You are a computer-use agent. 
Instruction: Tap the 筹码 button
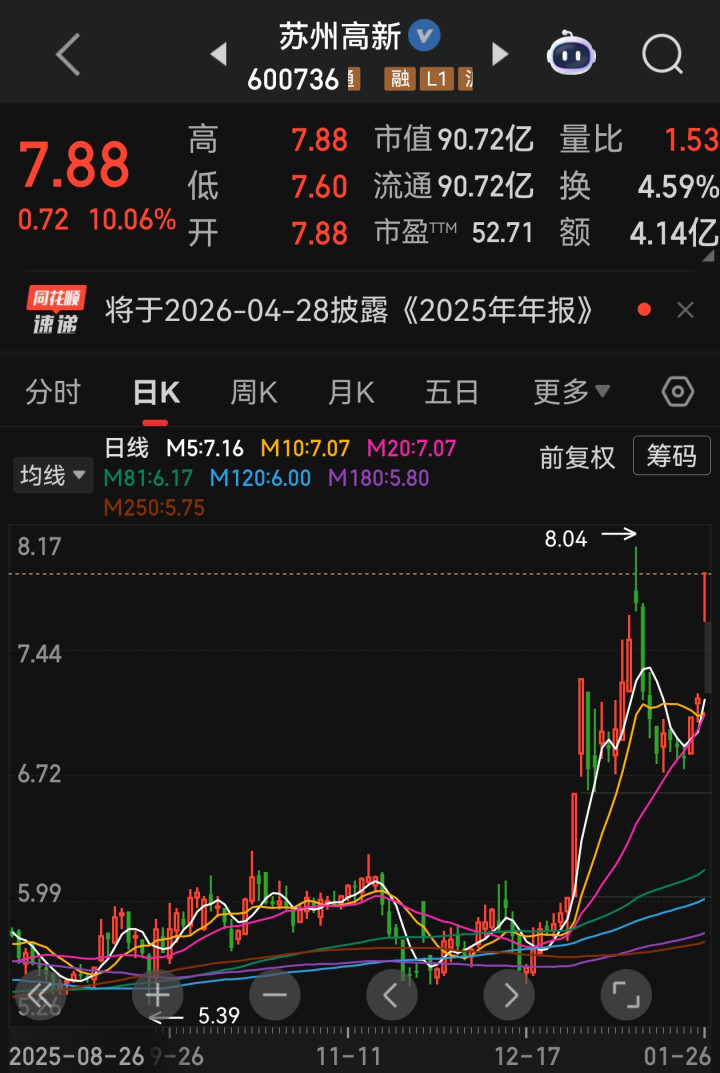(x=671, y=456)
